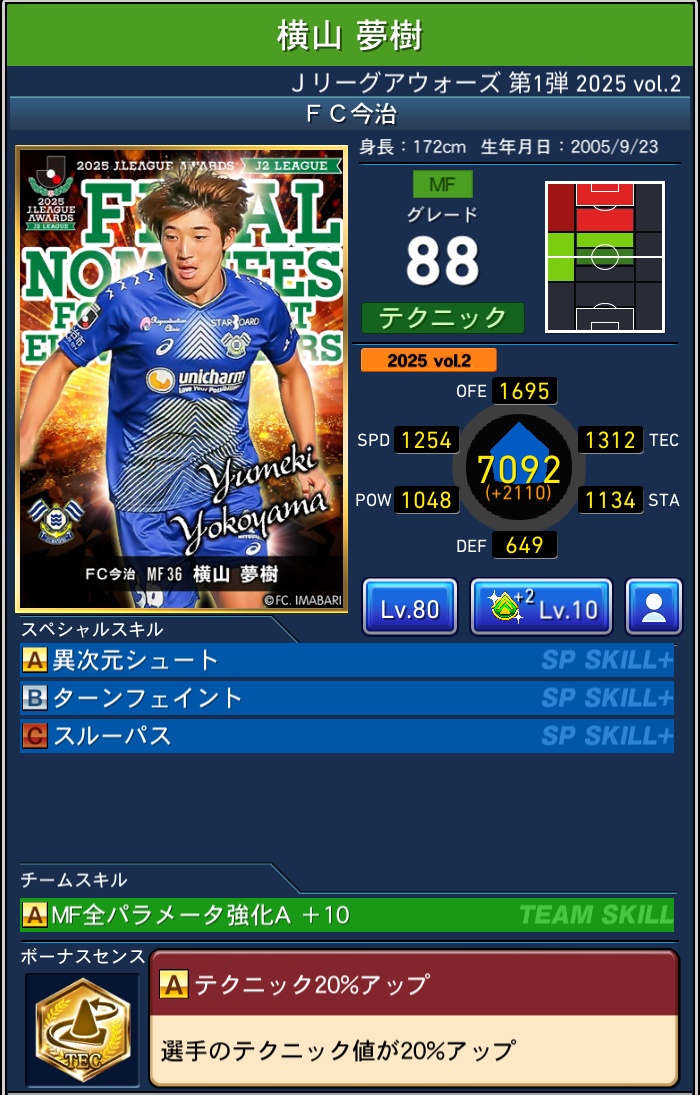View details of 異次元シュート skill
The image size is (700, 1095).
coord(346,660)
